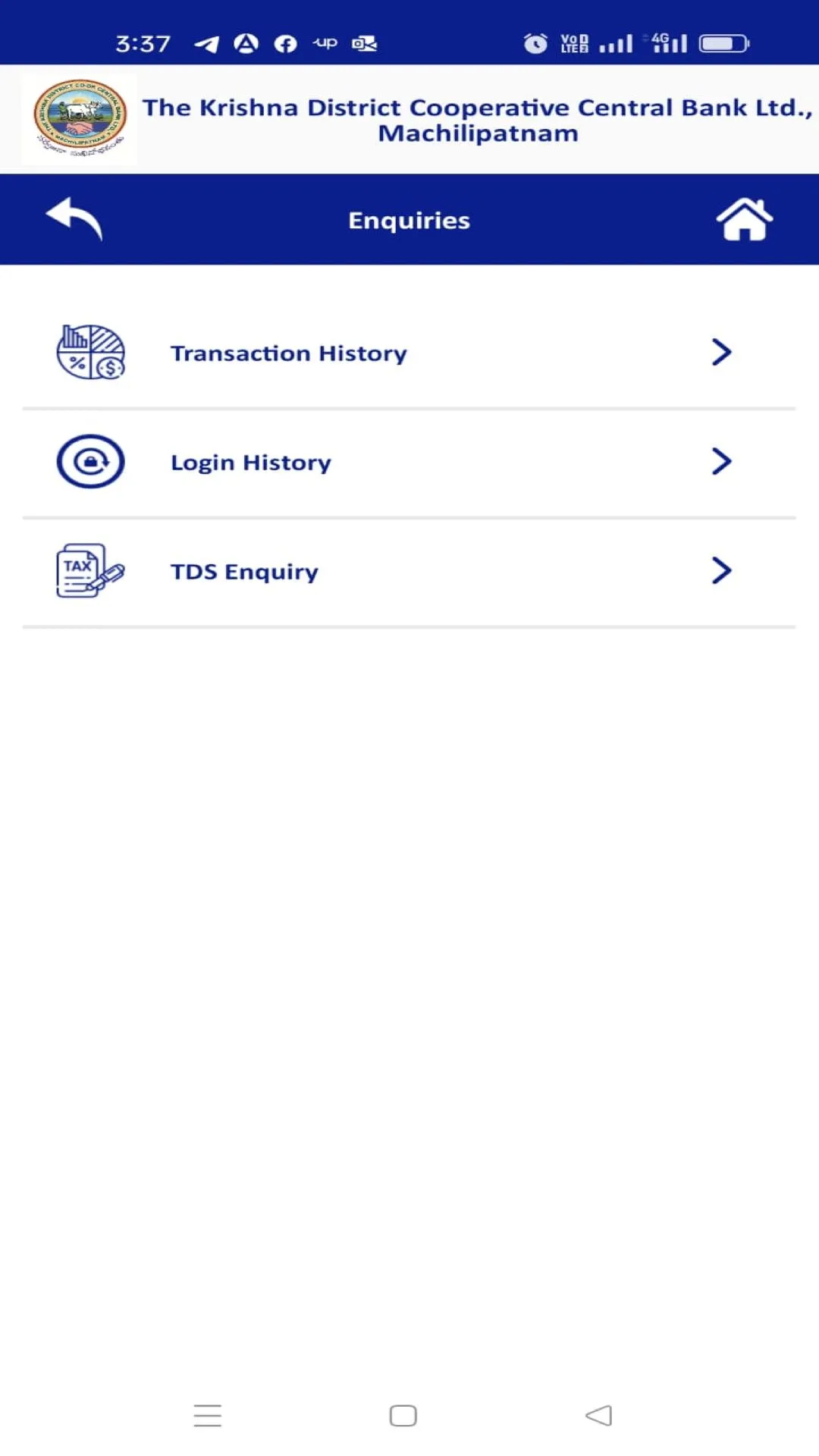The width and height of the screenshot is (819, 1456).
Task: Expand TDS Enquiry with its chevron
Action: point(720,570)
